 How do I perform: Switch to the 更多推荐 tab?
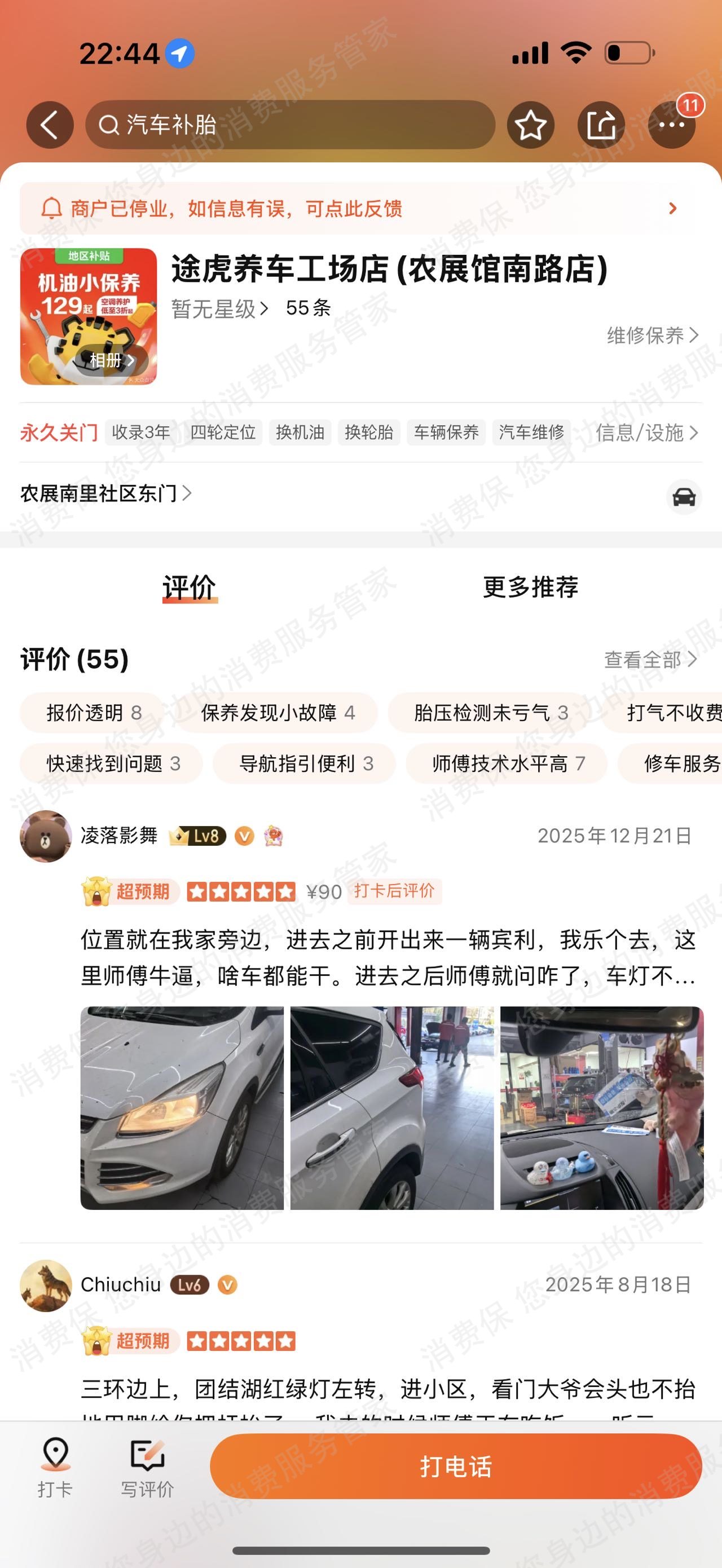529,588
